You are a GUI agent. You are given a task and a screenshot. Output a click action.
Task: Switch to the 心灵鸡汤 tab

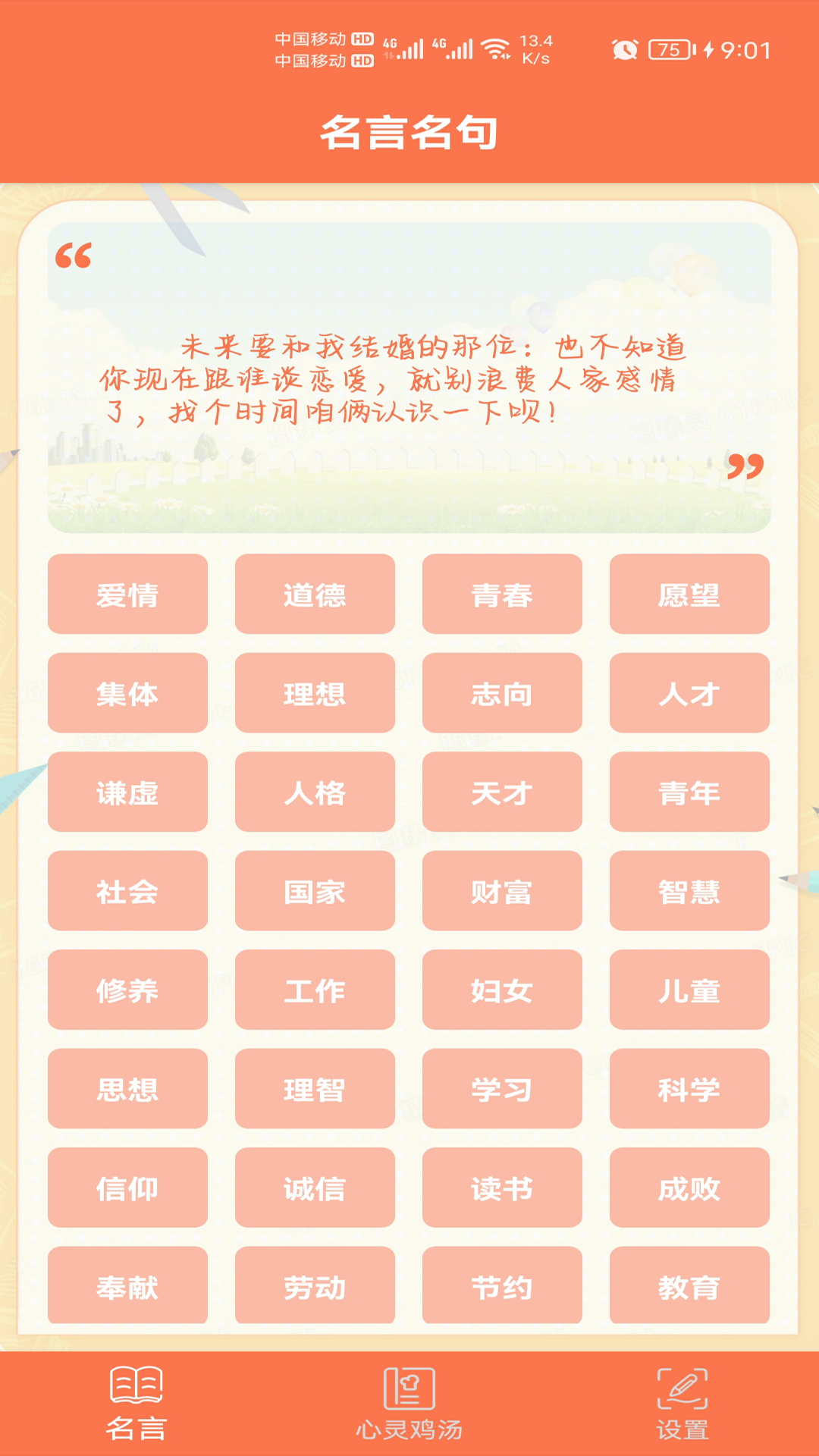pos(409,1404)
